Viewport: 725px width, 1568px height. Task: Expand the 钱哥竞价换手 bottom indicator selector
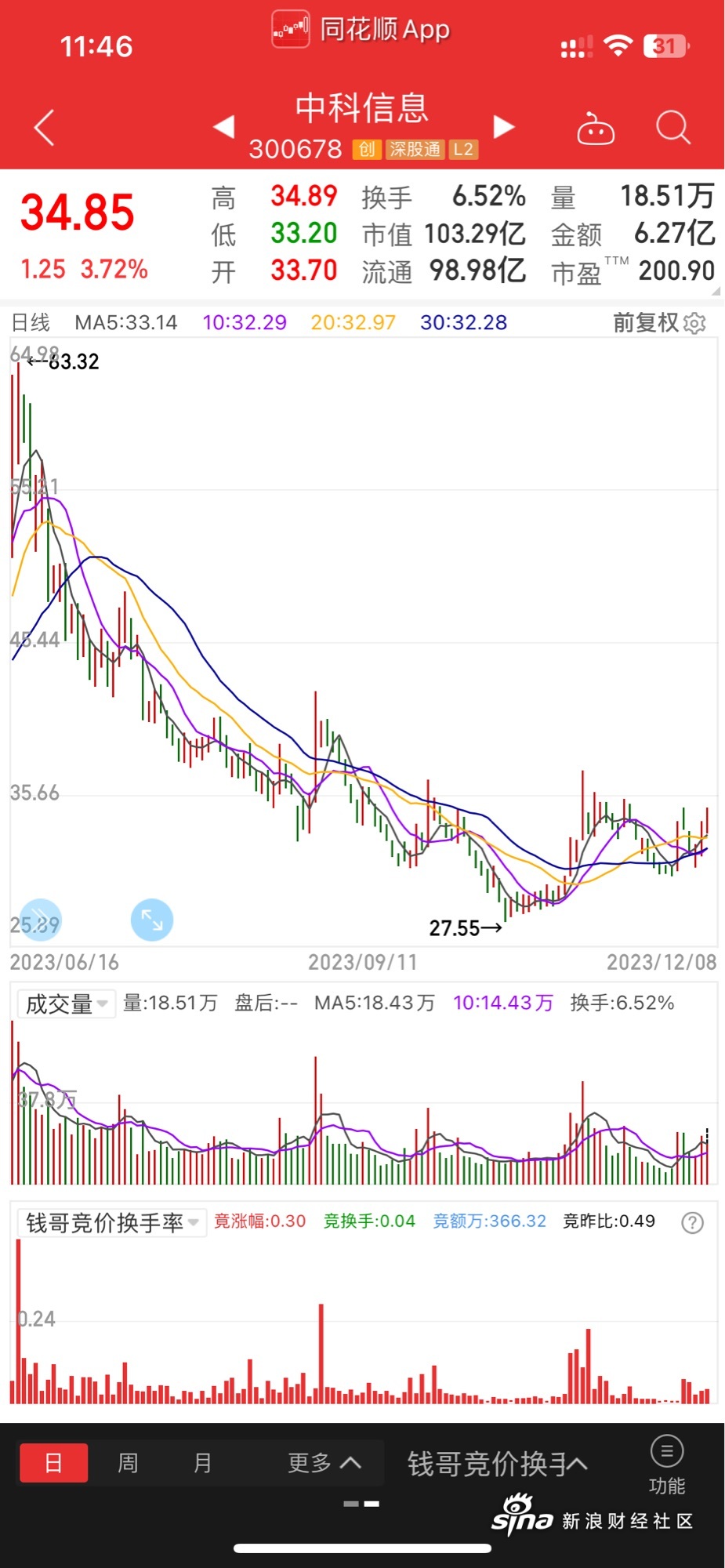(497, 1464)
